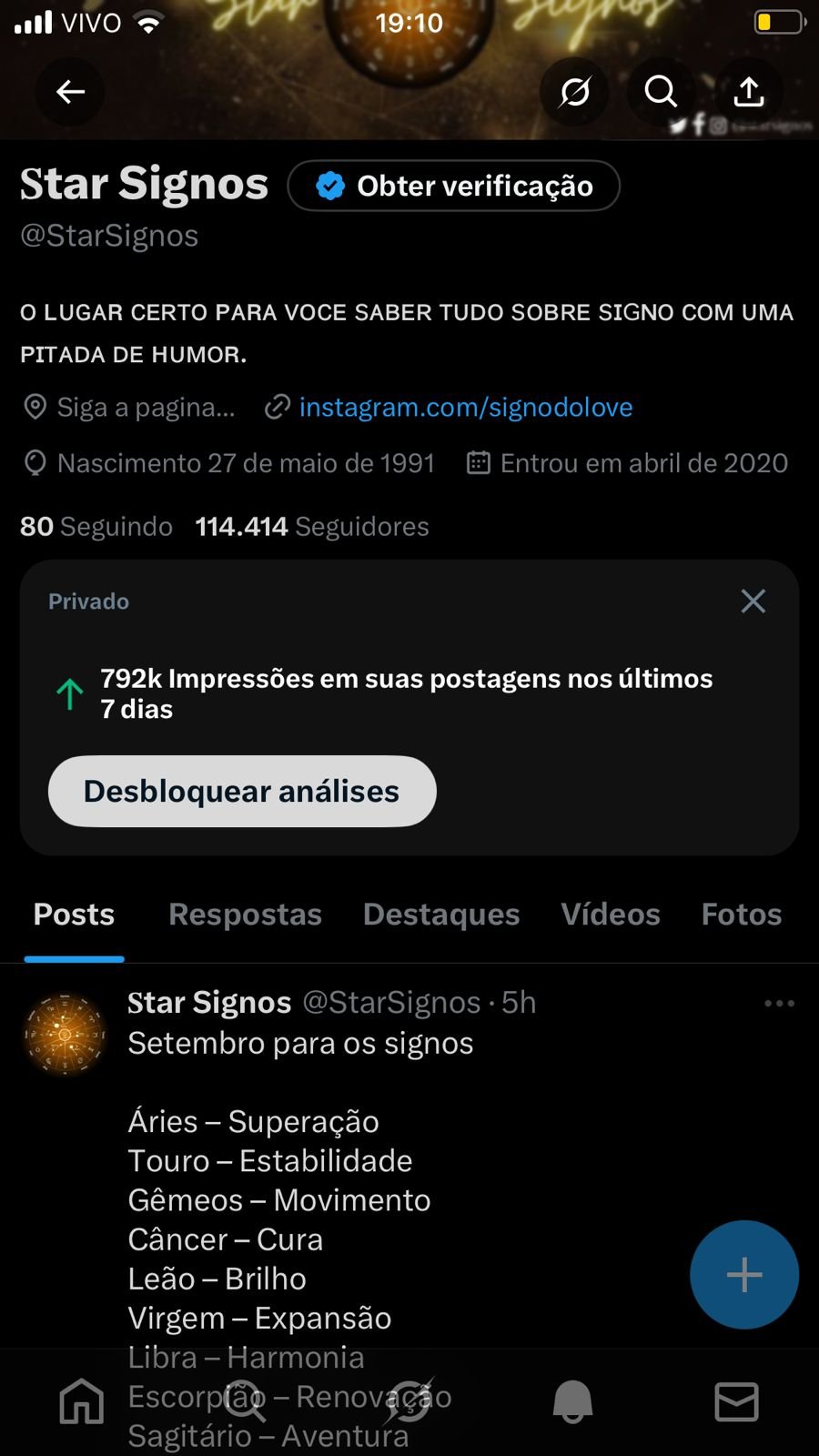Image resolution: width=819 pixels, height=1456 pixels.
Task: Go to the Home tab
Action: (x=82, y=1400)
